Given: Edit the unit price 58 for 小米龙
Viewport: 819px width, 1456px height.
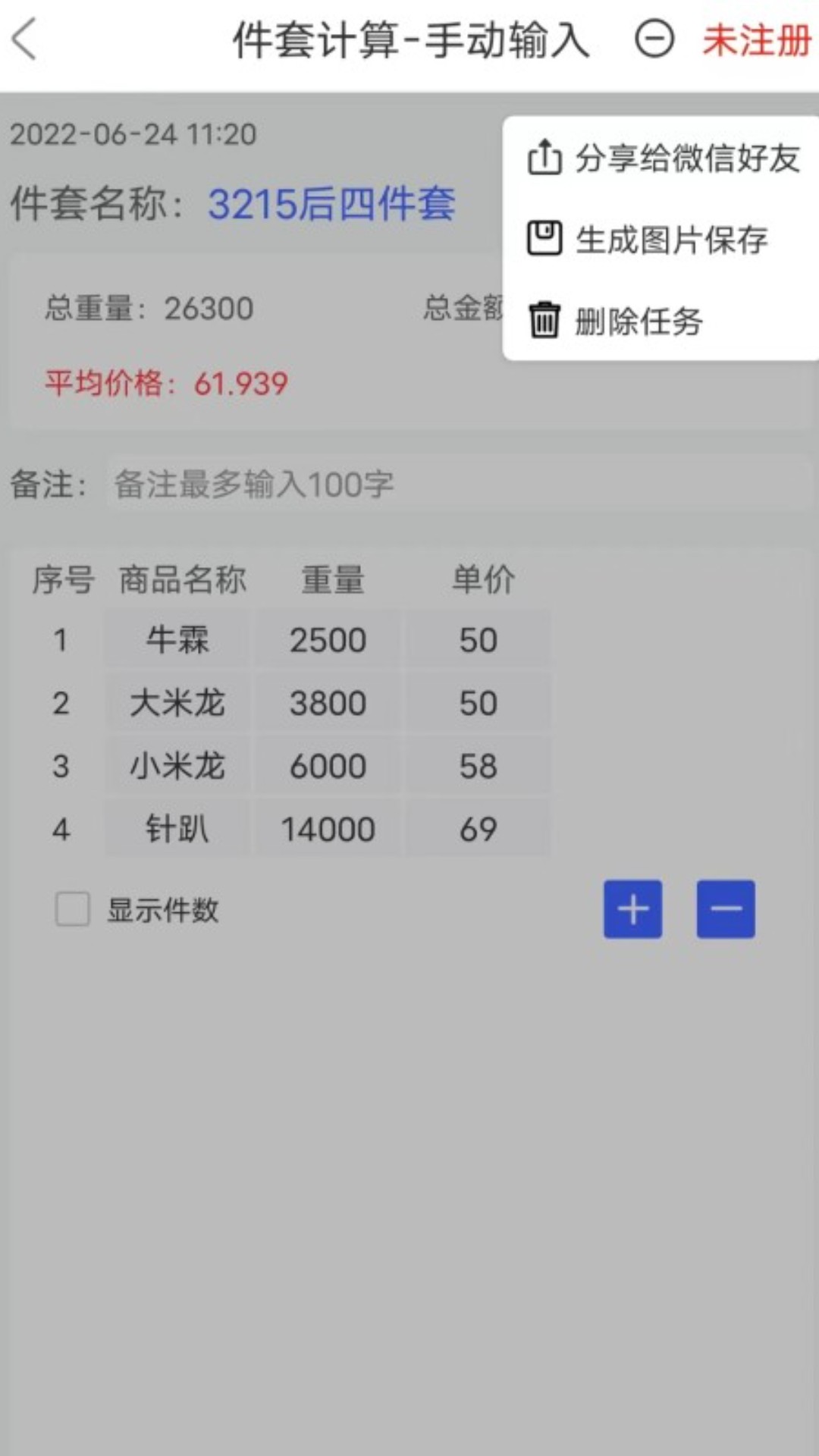Looking at the screenshot, I should [x=478, y=766].
